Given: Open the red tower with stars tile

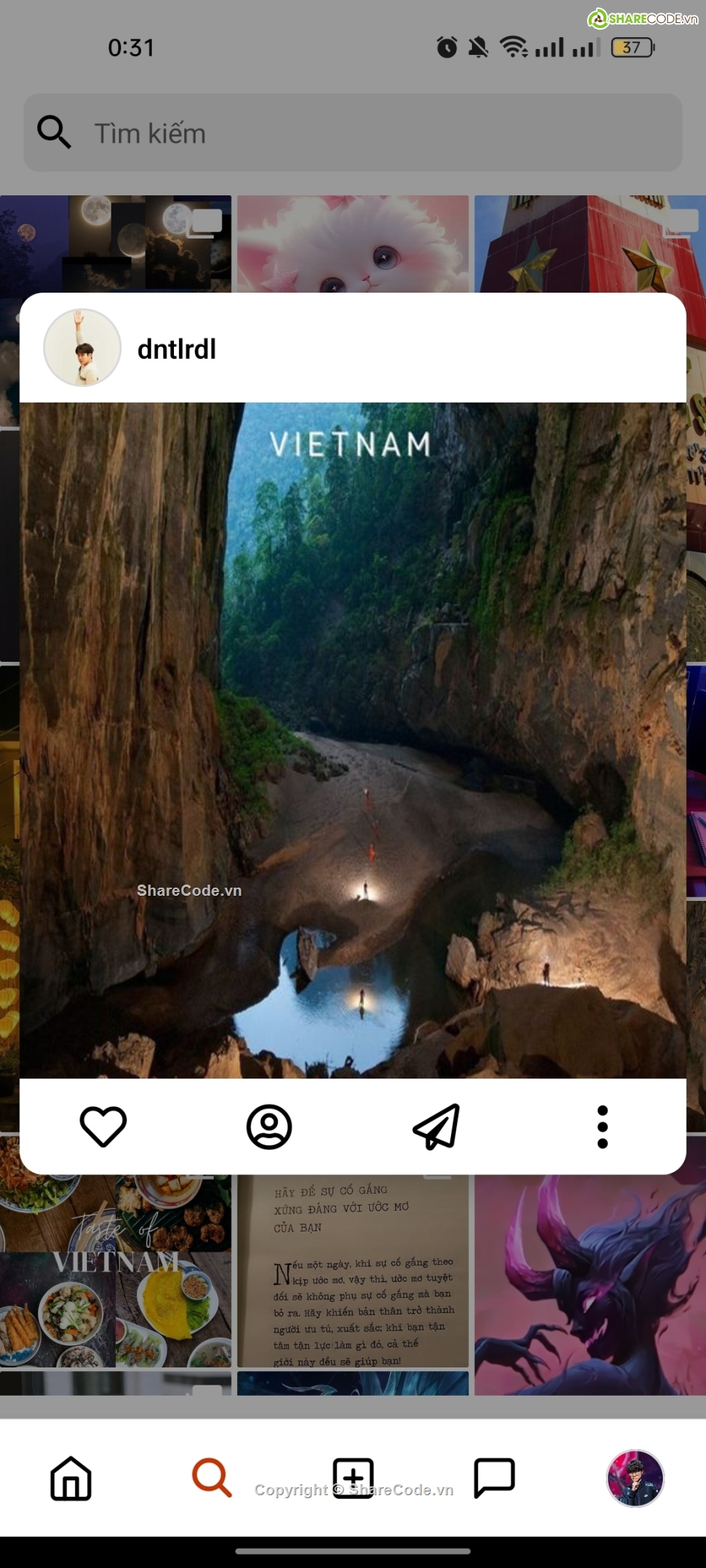Looking at the screenshot, I should point(590,244).
